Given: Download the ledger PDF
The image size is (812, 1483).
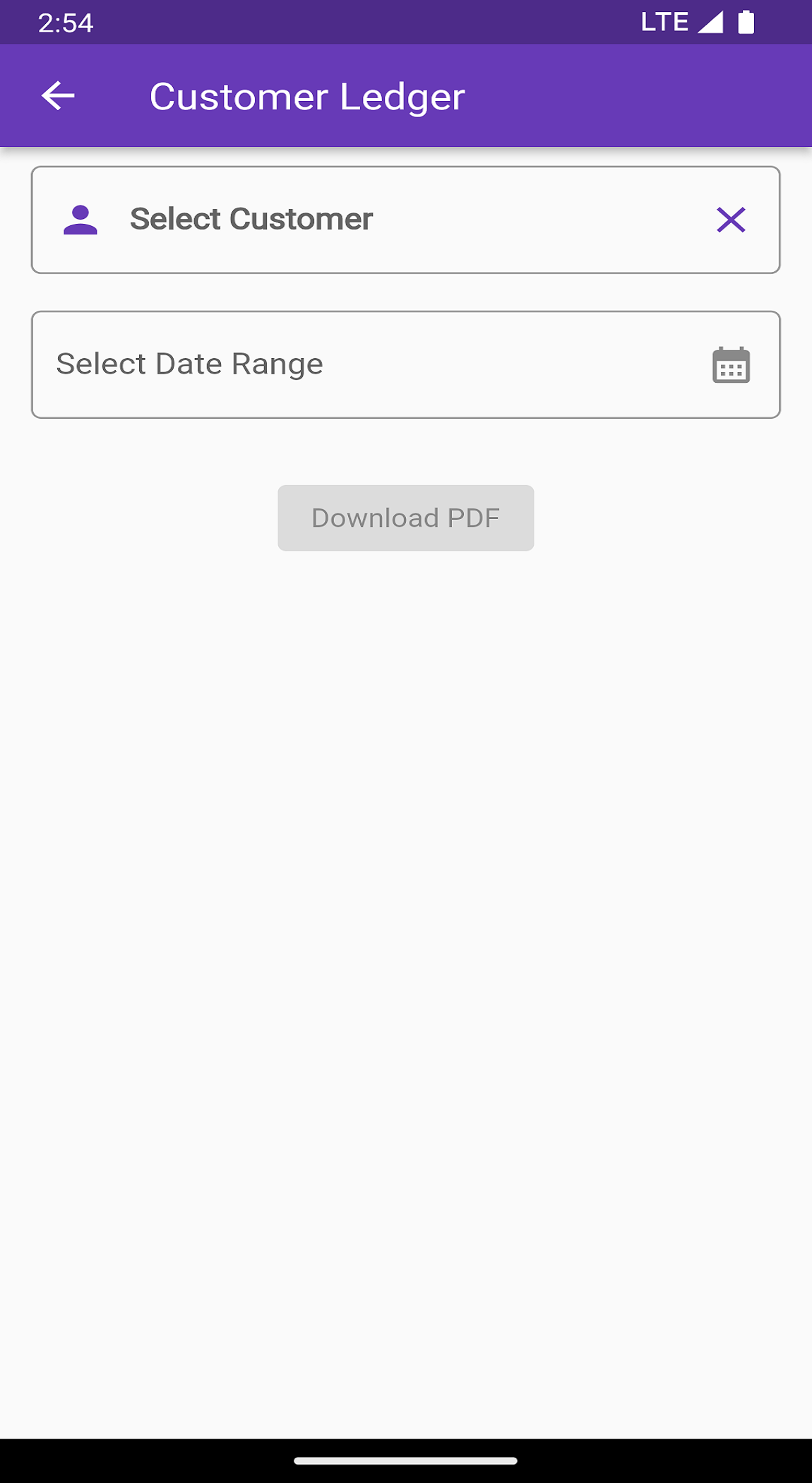Looking at the screenshot, I should 405,518.
